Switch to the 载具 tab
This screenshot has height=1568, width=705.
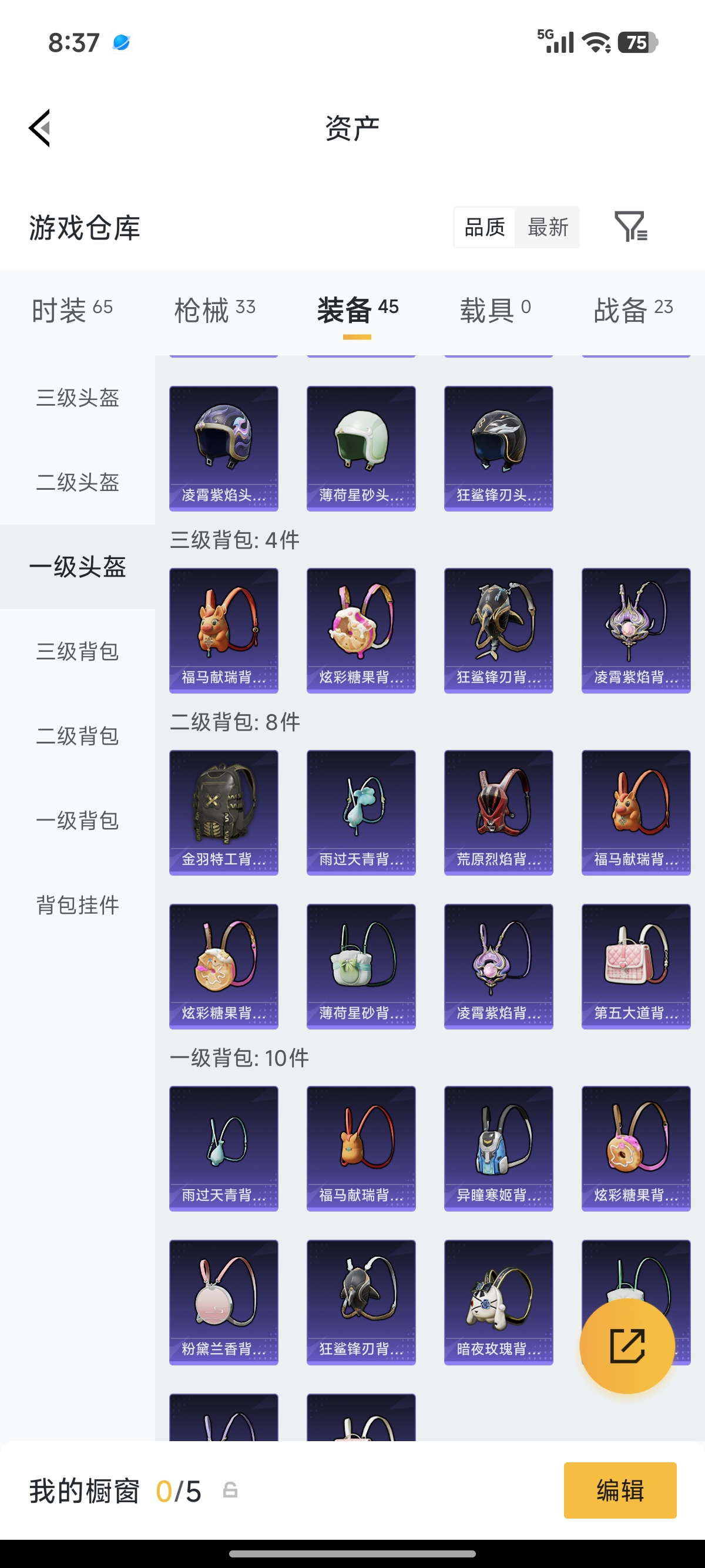494,310
